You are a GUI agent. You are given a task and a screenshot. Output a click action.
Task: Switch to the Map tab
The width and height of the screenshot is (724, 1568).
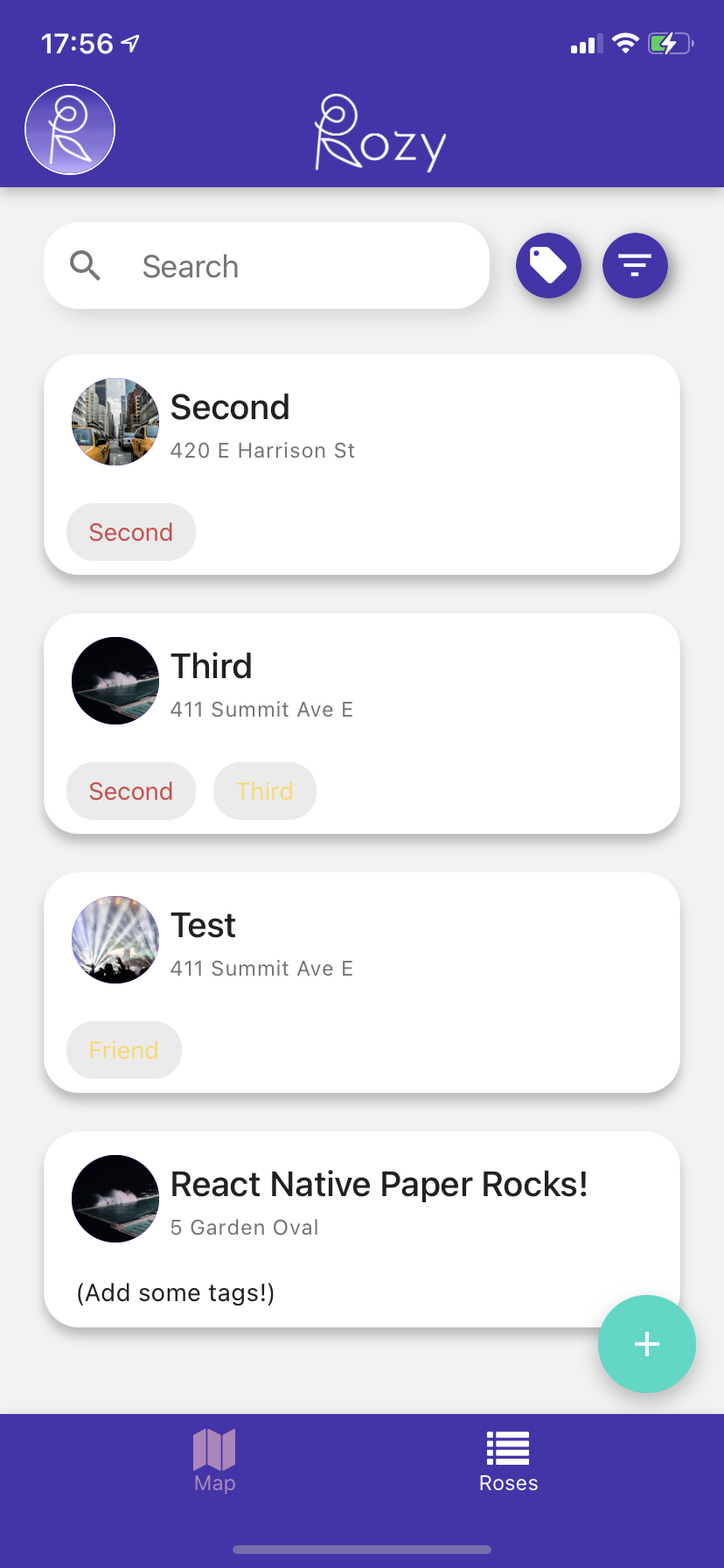215,1461
